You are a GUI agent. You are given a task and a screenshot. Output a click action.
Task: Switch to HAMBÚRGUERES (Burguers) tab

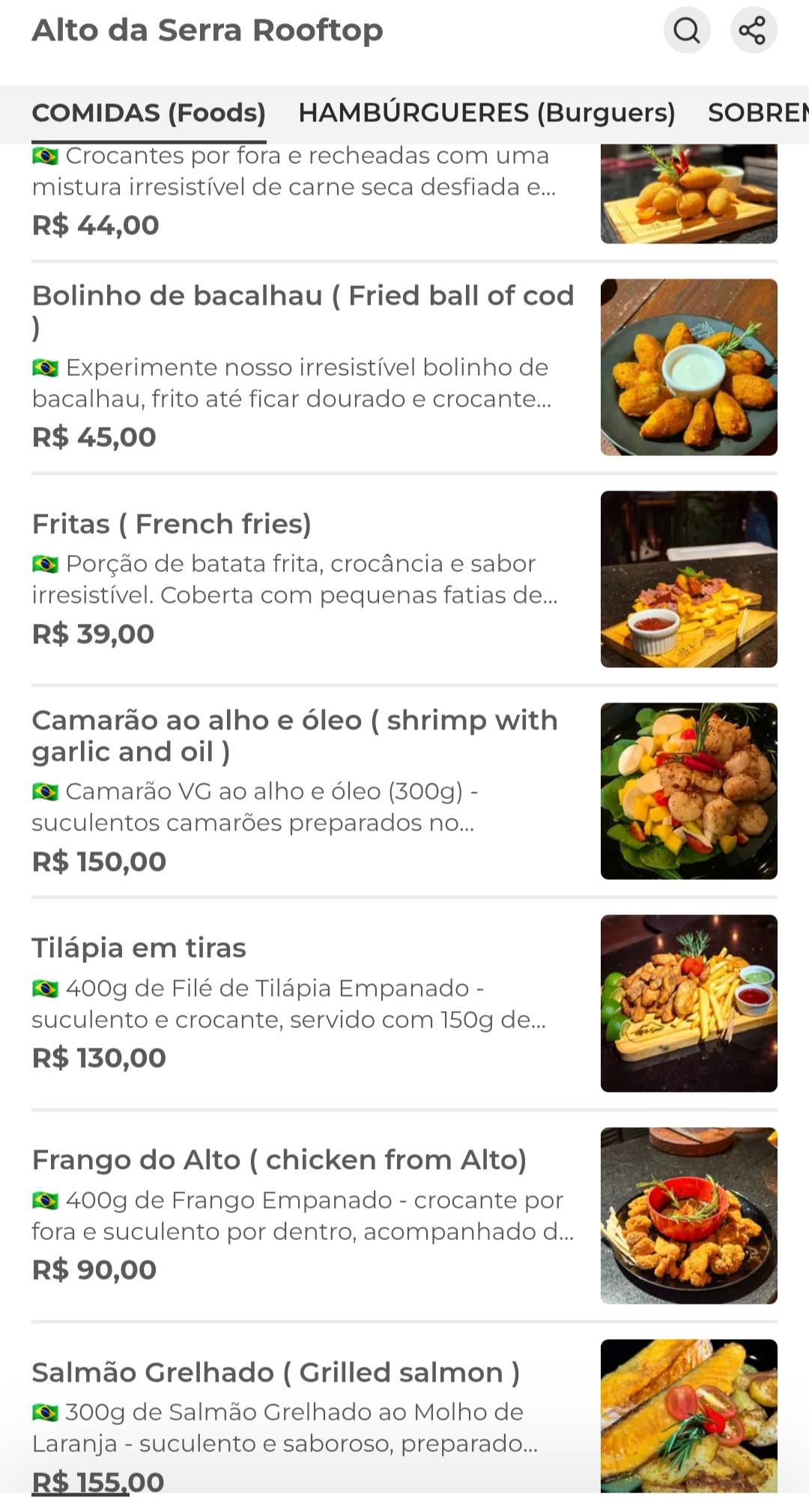click(486, 113)
